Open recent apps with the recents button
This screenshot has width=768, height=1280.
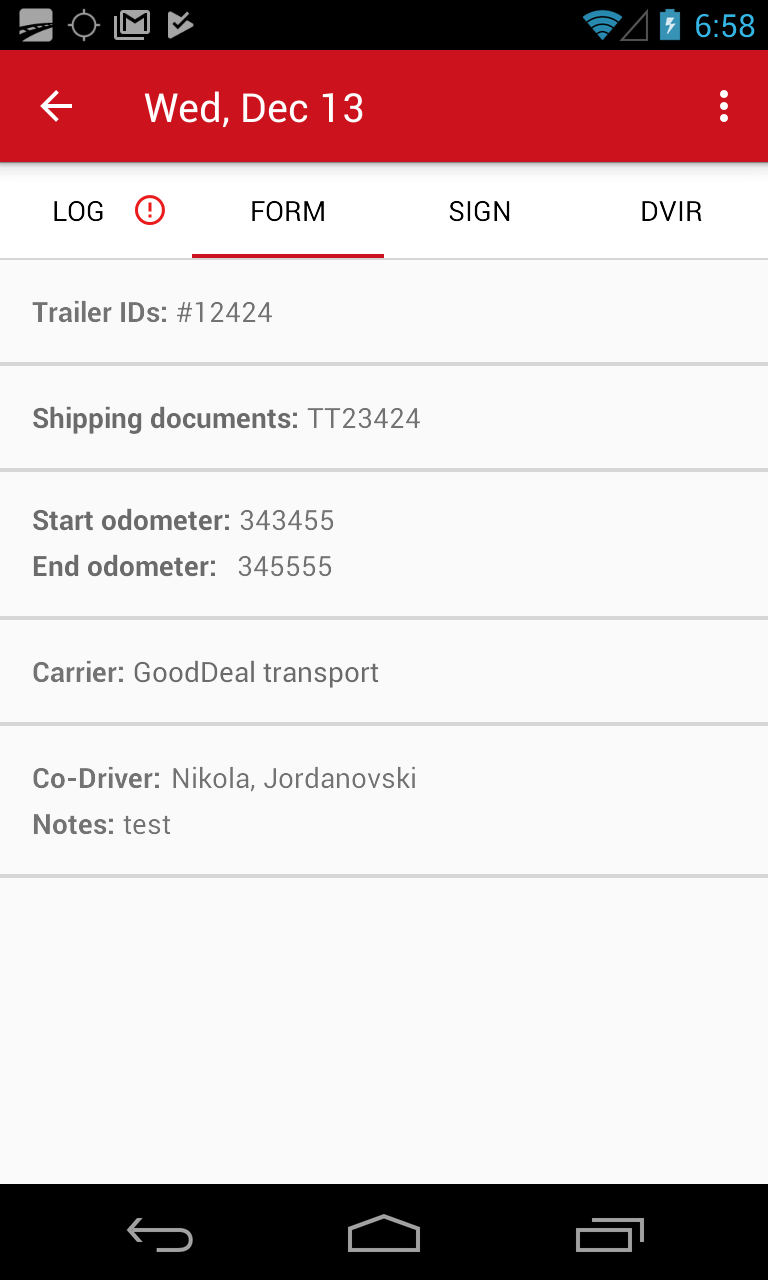[x=611, y=1233]
